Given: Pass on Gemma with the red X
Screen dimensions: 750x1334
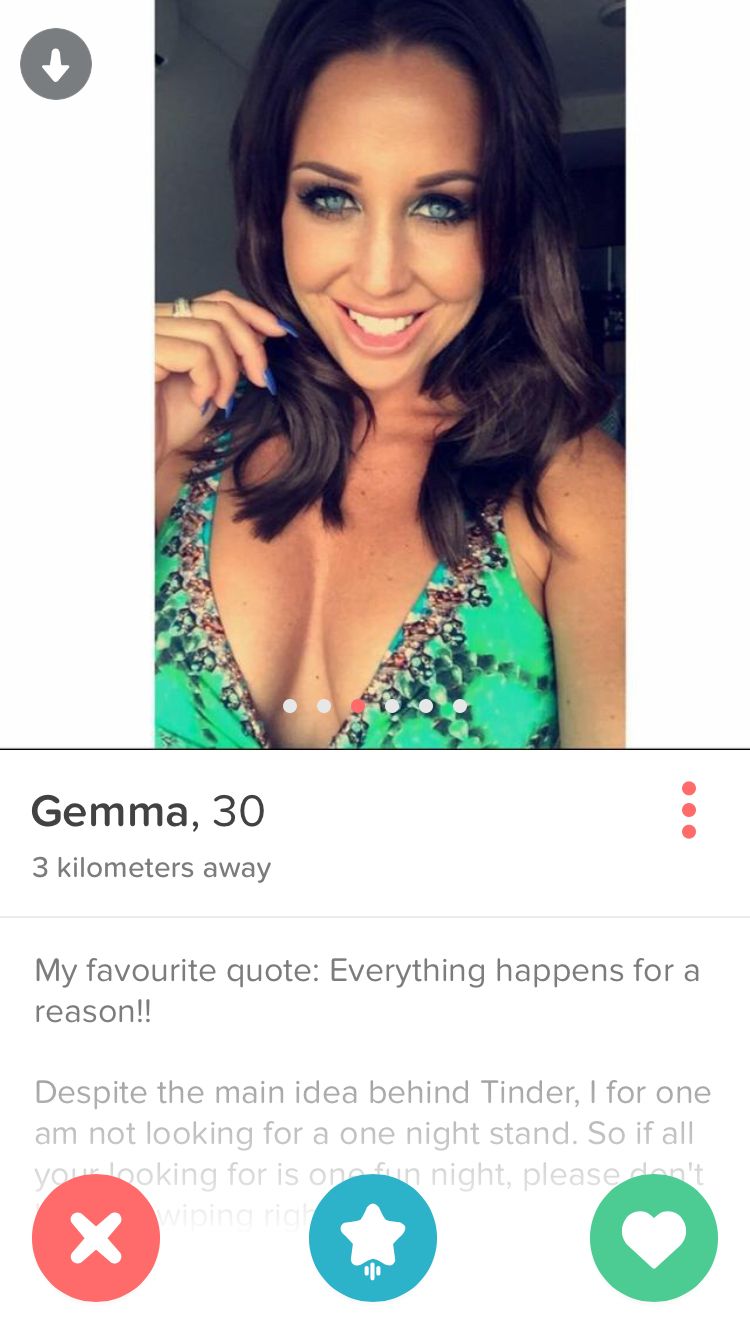Looking at the screenshot, I should coord(96,1238).
